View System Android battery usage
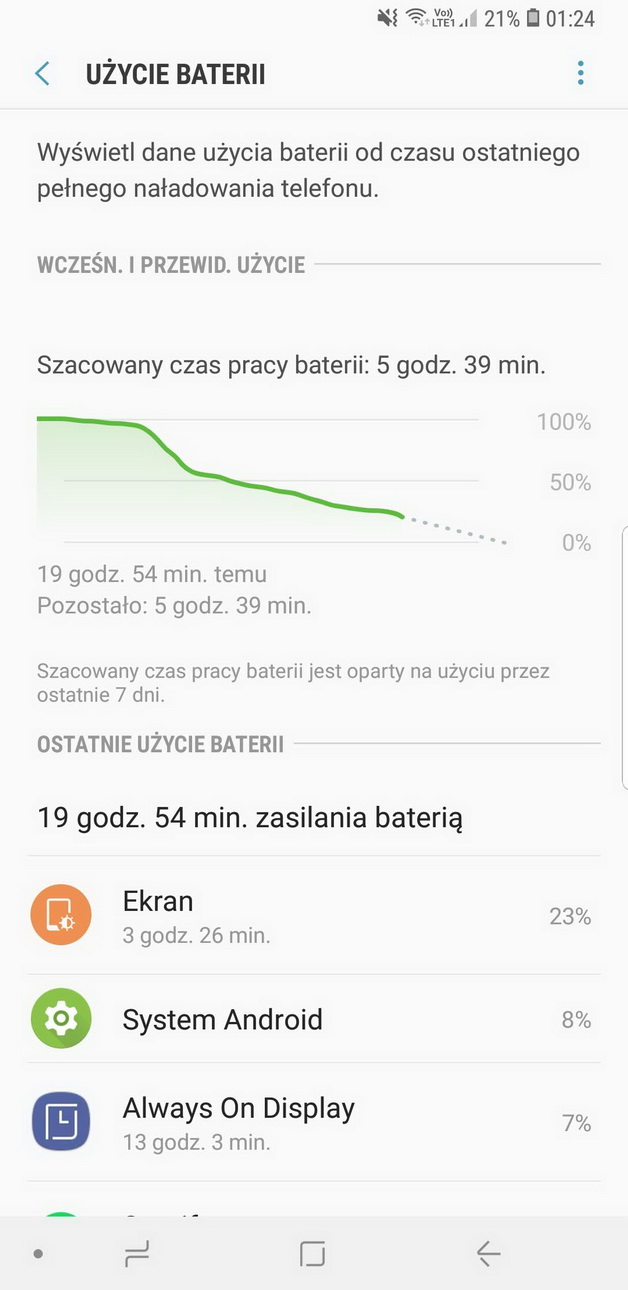The height and width of the screenshot is (1290, 628). tap(314, 1019)
